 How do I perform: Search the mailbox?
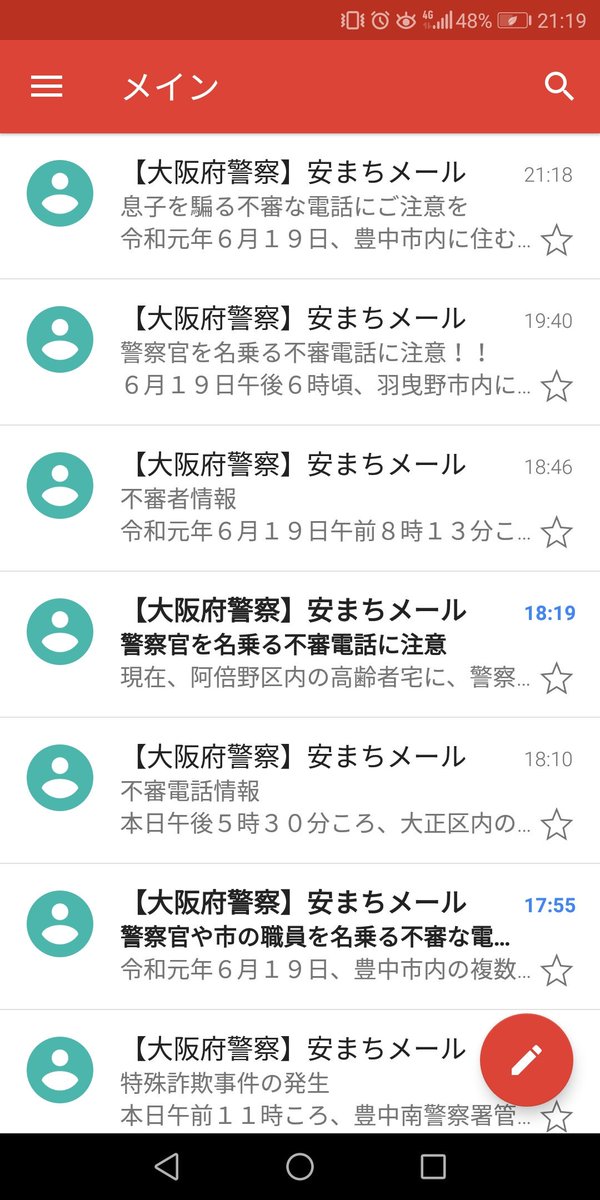[559, 87]
